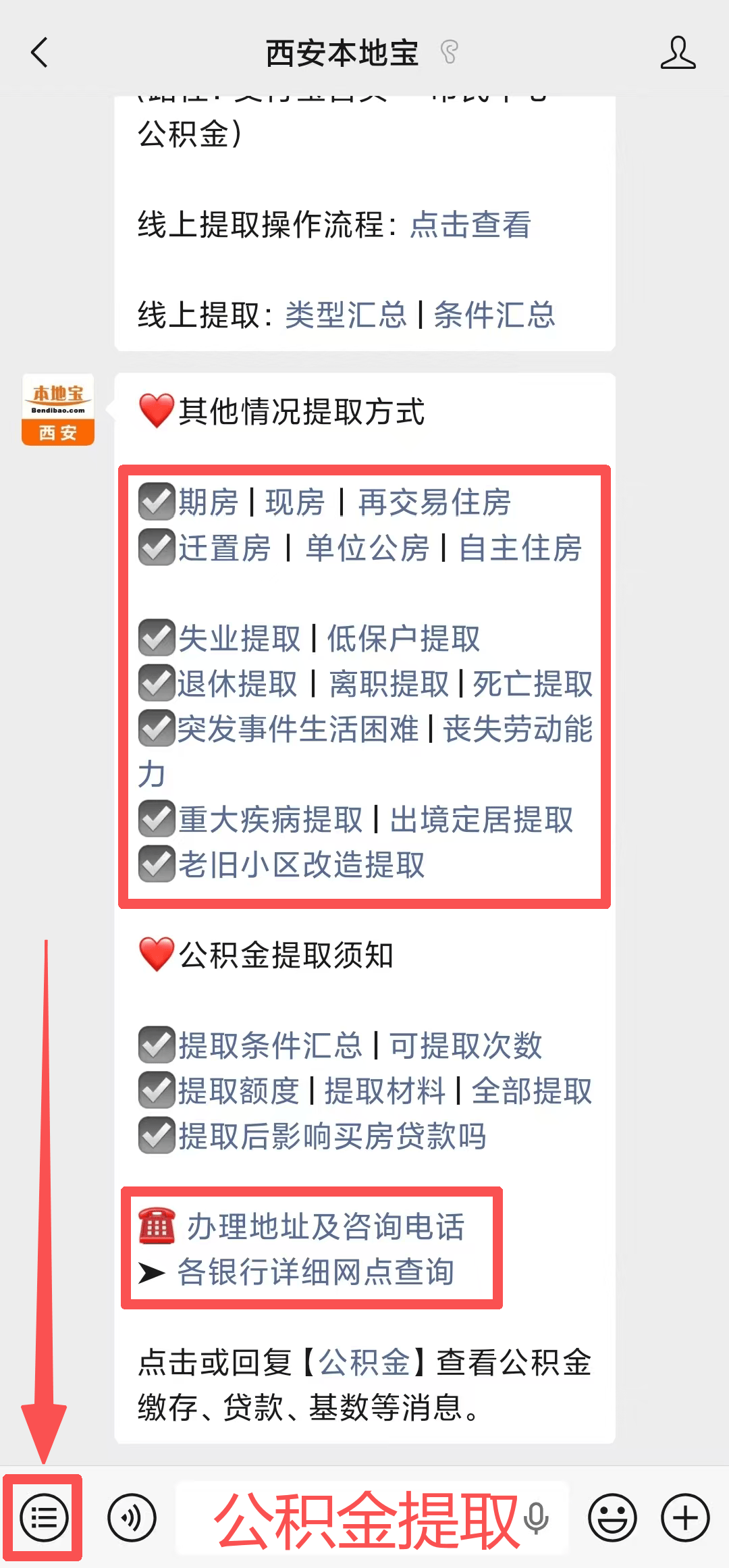Open 点击查看 for the online withdrawal process
729x1568 pixels.
pos(470,225)
